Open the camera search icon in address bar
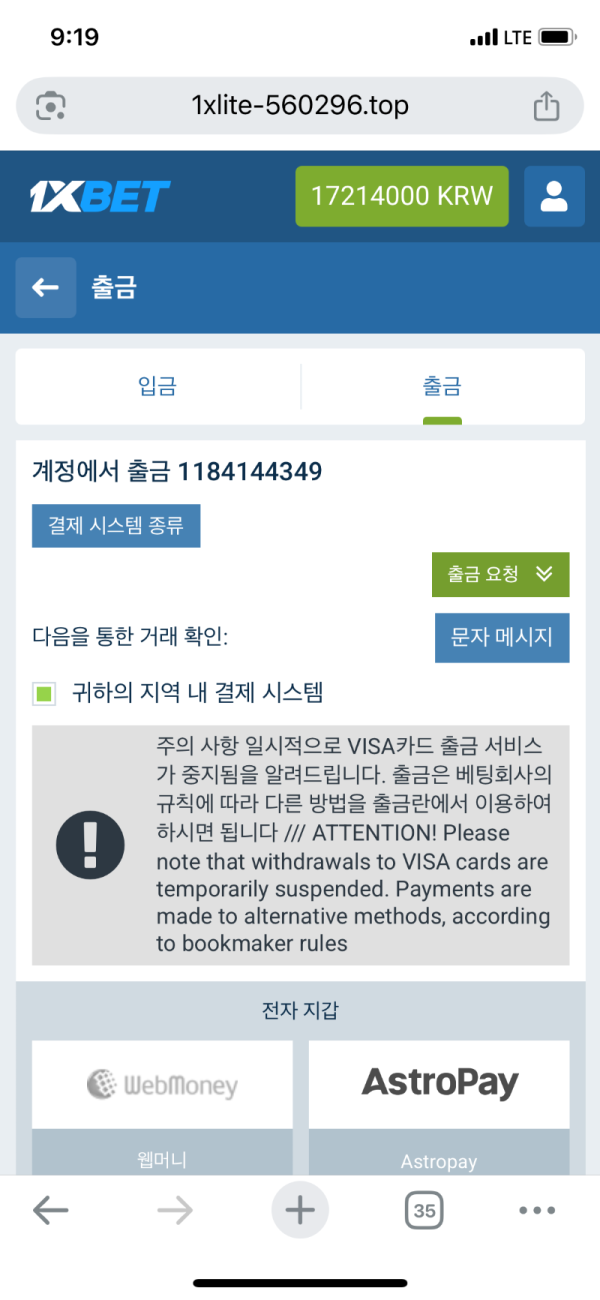The height and width of the screenshot is (1300, 600). (51, 105)
